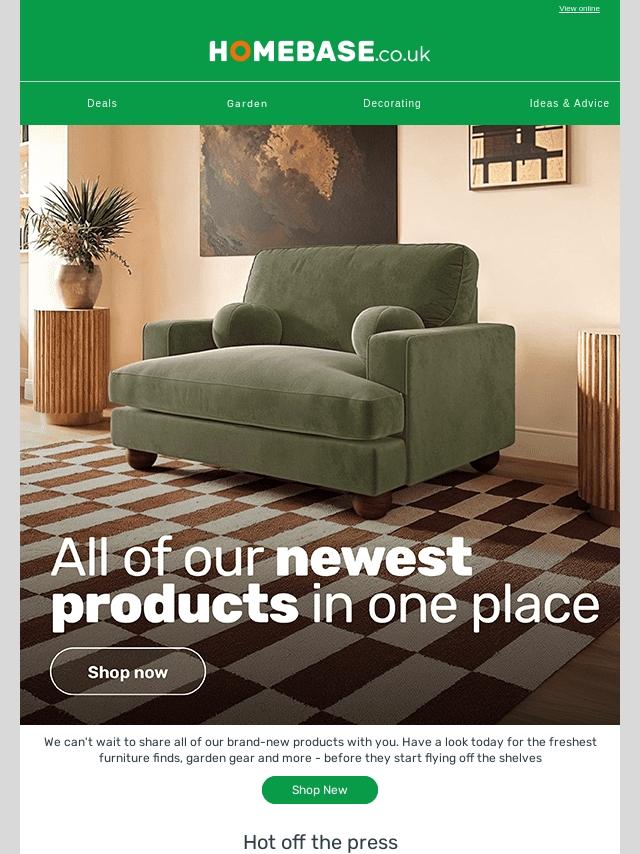Viewport: 640px width, 854px height.
Task: Open the View online link
Action: [579, 9]
